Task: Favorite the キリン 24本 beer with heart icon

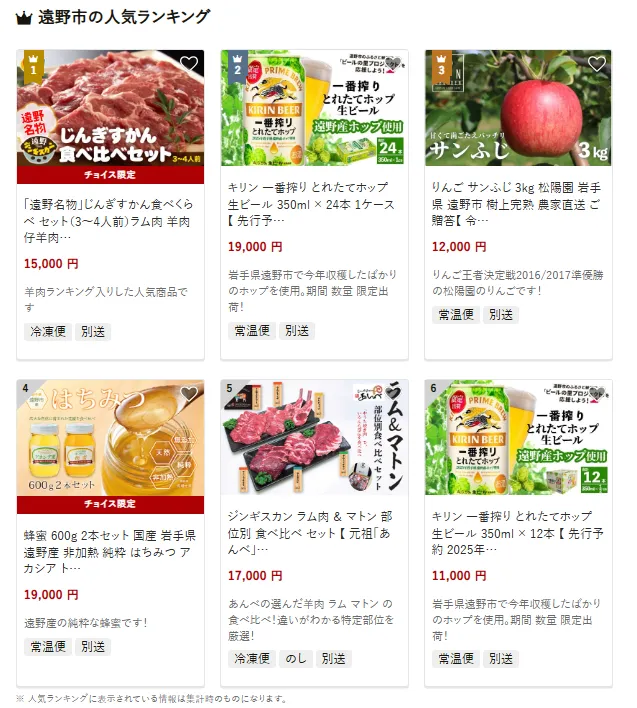Action: 392,64
